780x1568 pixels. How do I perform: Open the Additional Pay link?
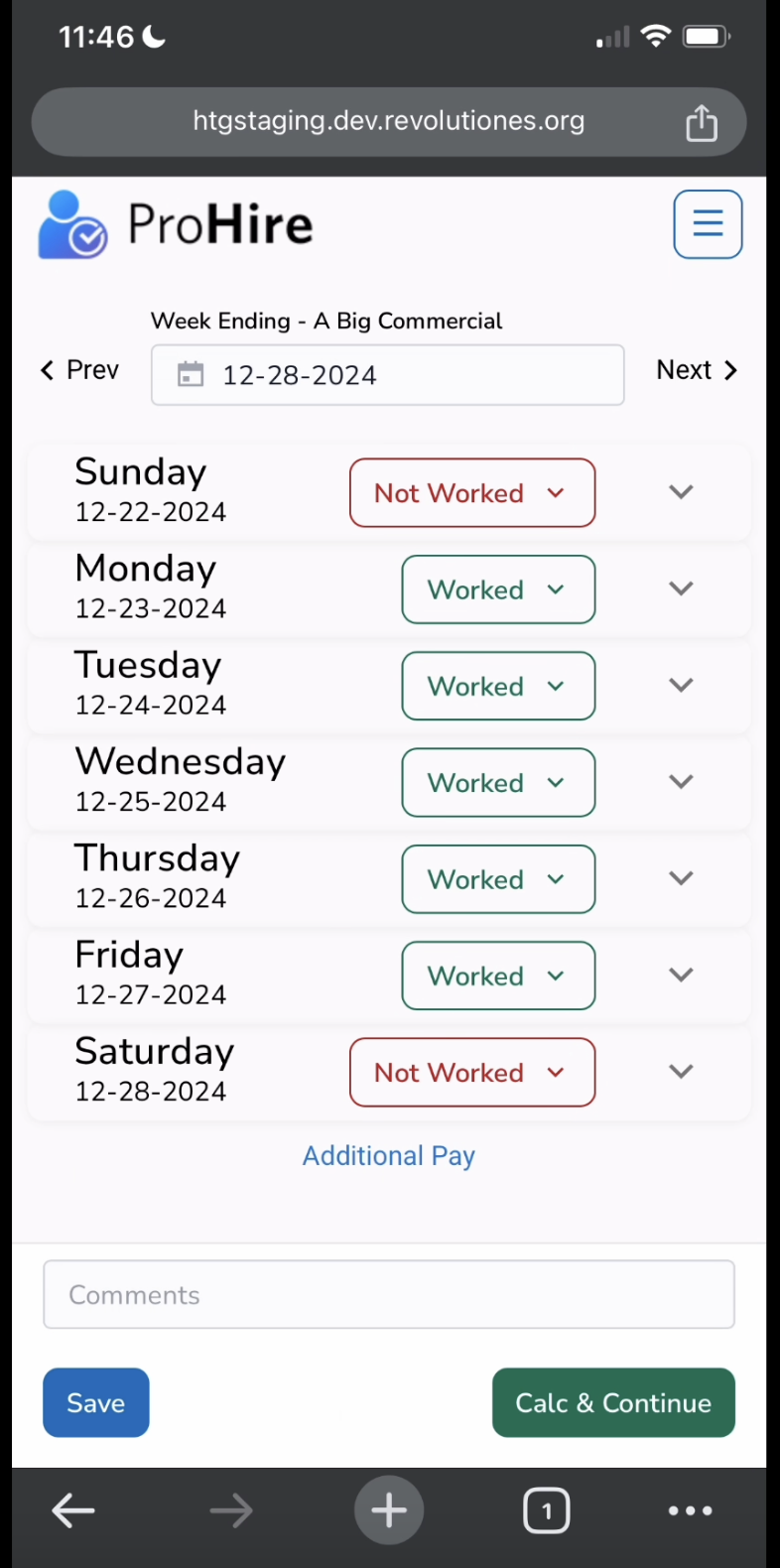388,1155
